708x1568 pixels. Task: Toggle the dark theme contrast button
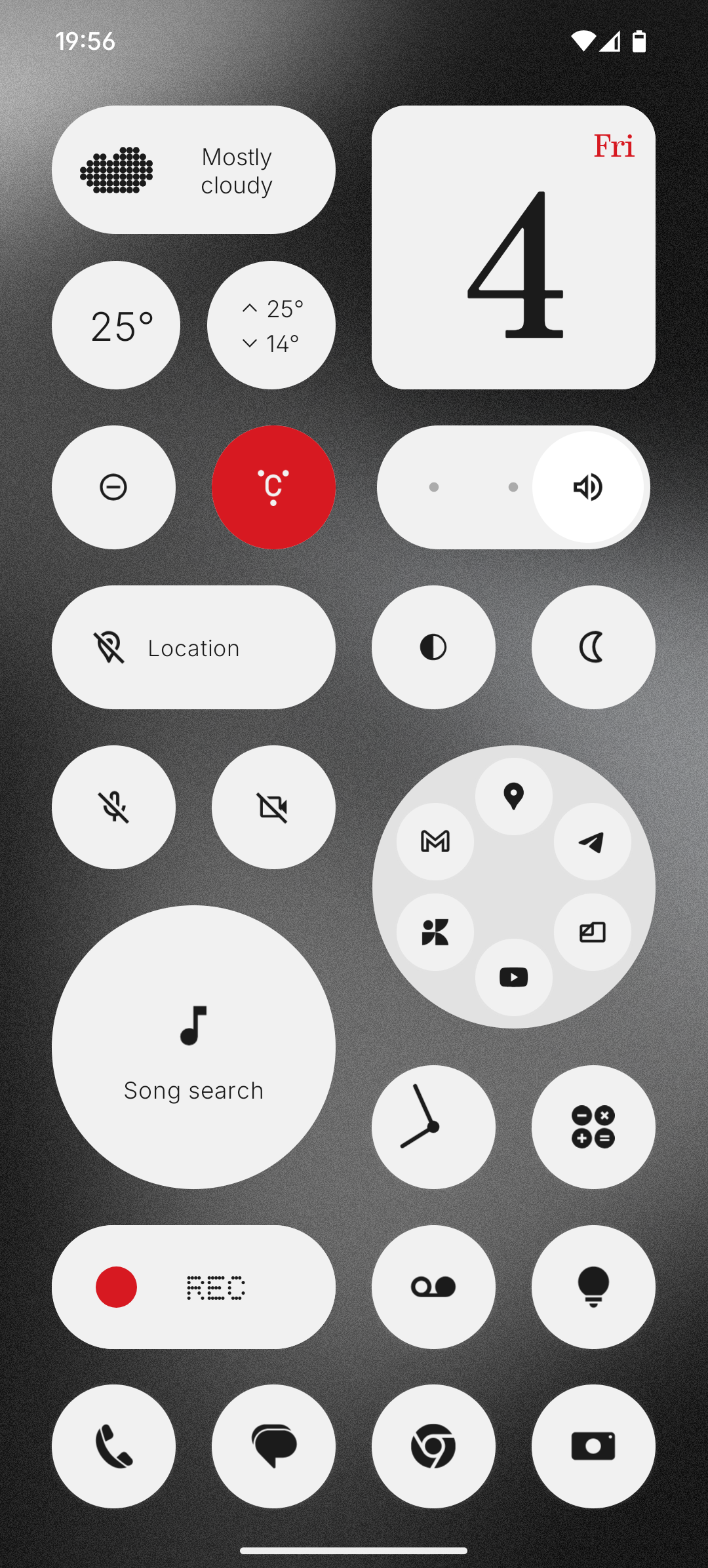(433, 648)
